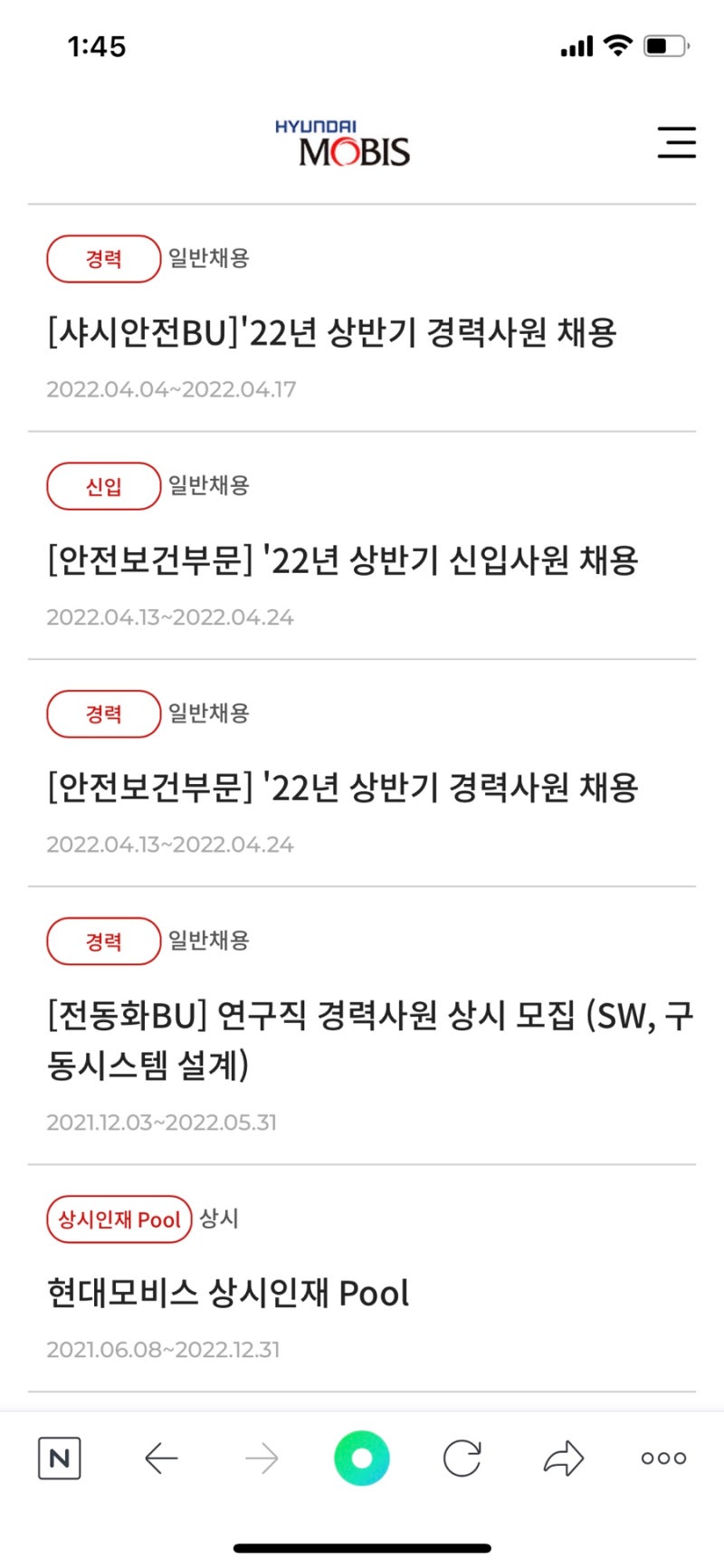Image resolution: width=724 pixels, height=1568 pixels.
Task: Tap the green Naver center button
Action: tap(362, 1458)
